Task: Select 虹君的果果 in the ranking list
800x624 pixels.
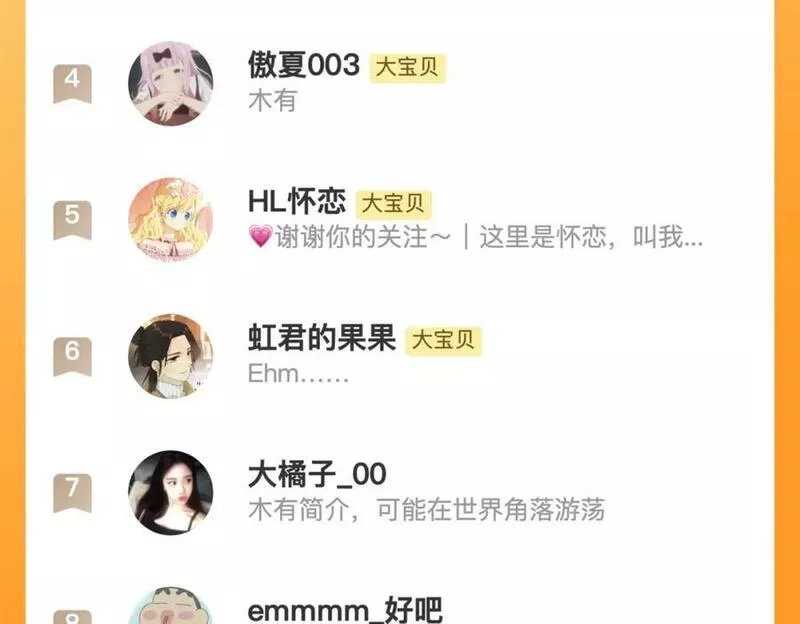Action: (322, 340)
